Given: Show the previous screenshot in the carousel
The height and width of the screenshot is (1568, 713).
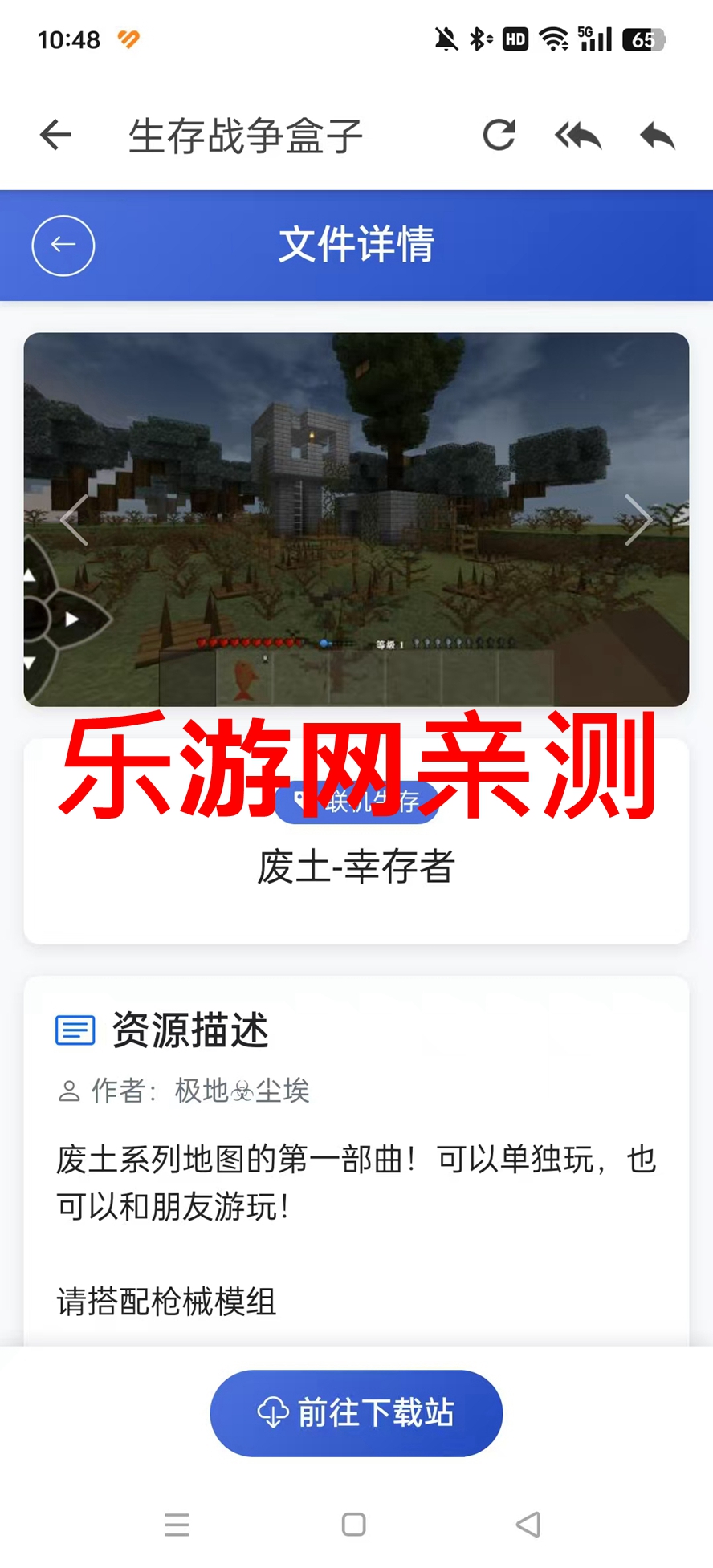Looking at the screenshot, I should tap(74, 520).
